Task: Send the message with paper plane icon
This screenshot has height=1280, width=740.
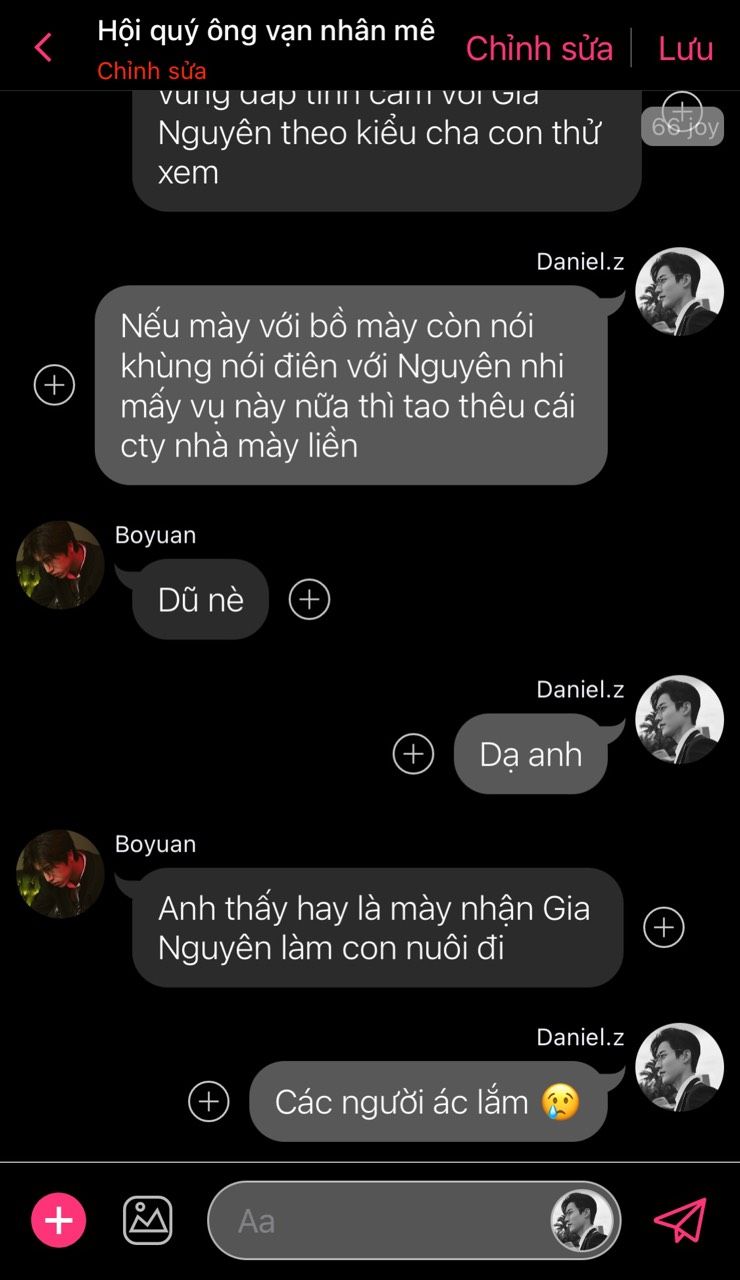Action: tap(680, 1220)
